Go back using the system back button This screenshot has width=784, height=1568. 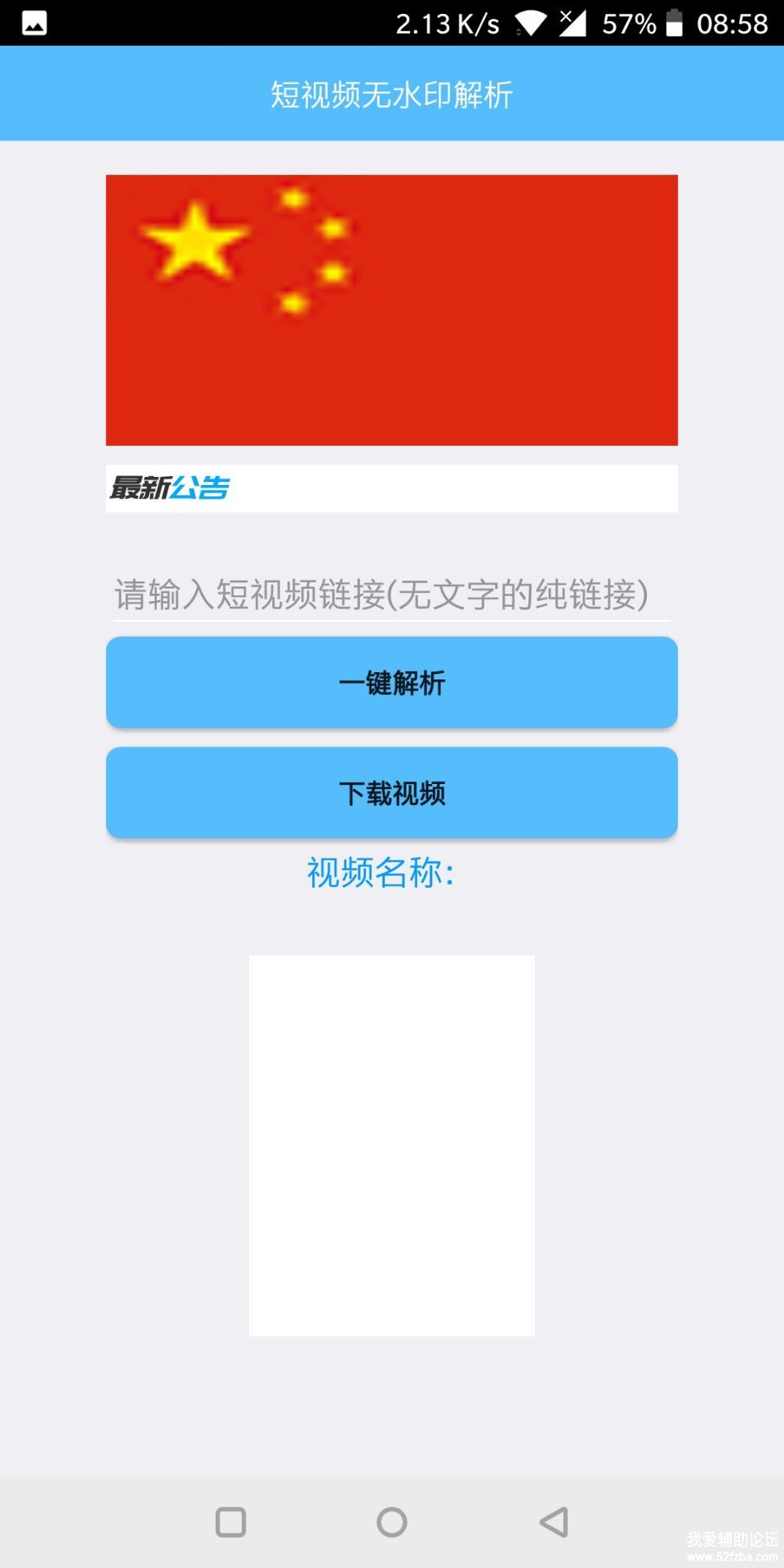(554, 1522)
